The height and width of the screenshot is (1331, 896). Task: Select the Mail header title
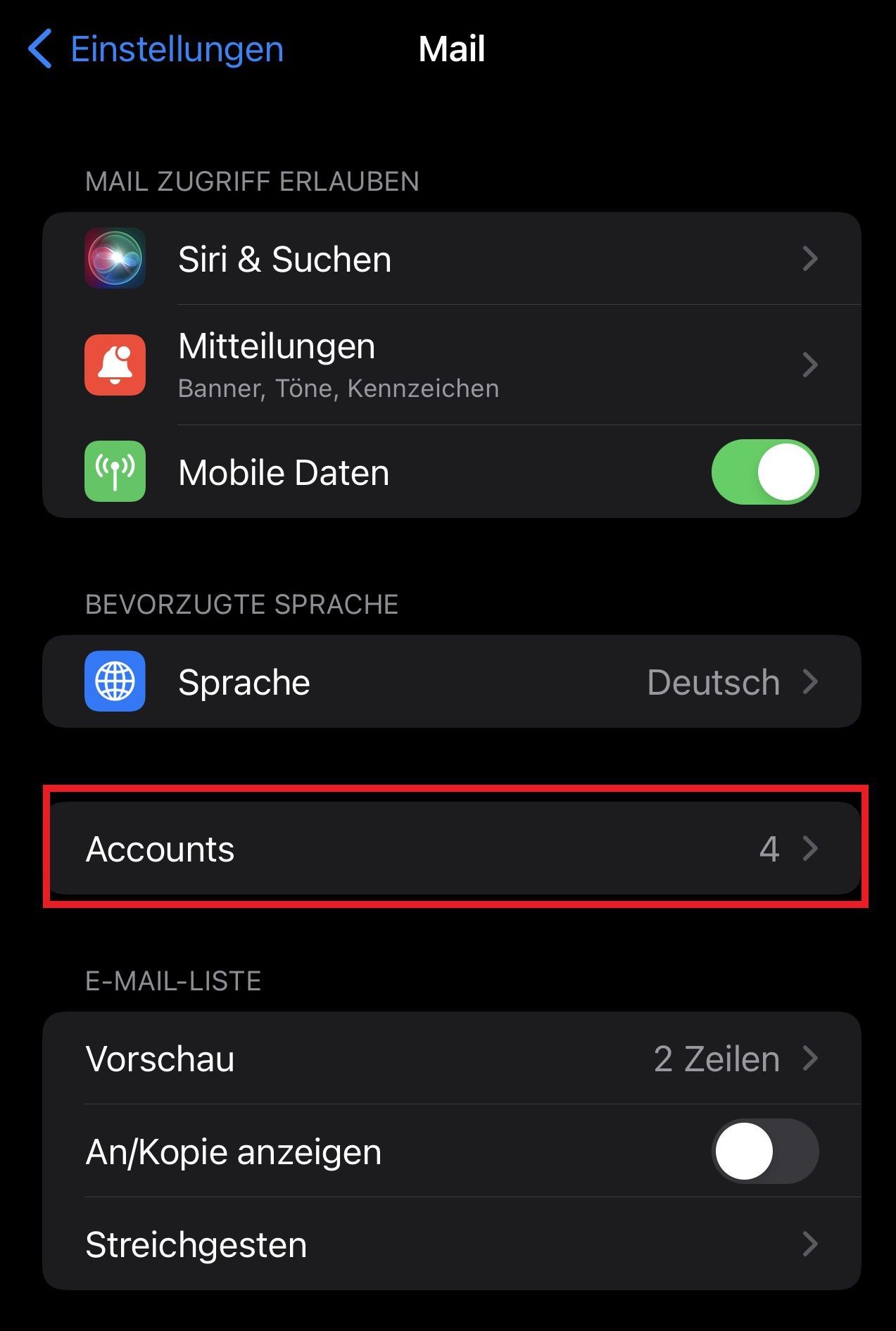(x=451, y=48)
